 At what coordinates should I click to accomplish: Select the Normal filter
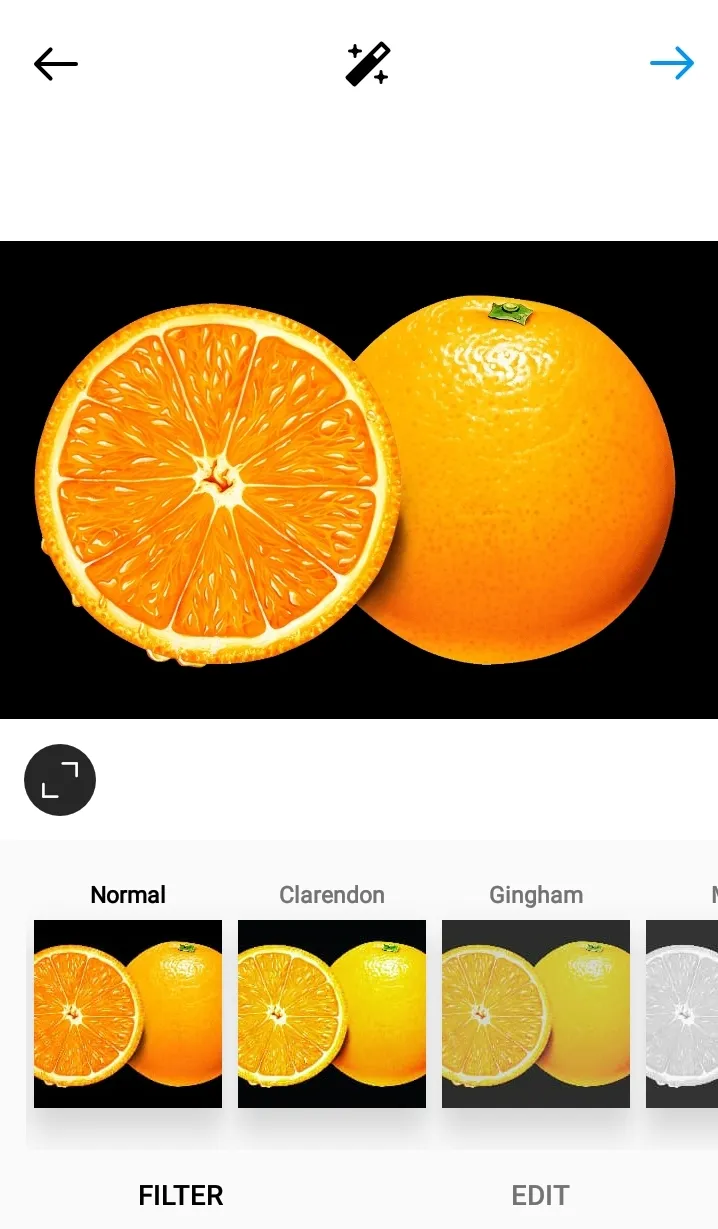tap(128, 1013)
